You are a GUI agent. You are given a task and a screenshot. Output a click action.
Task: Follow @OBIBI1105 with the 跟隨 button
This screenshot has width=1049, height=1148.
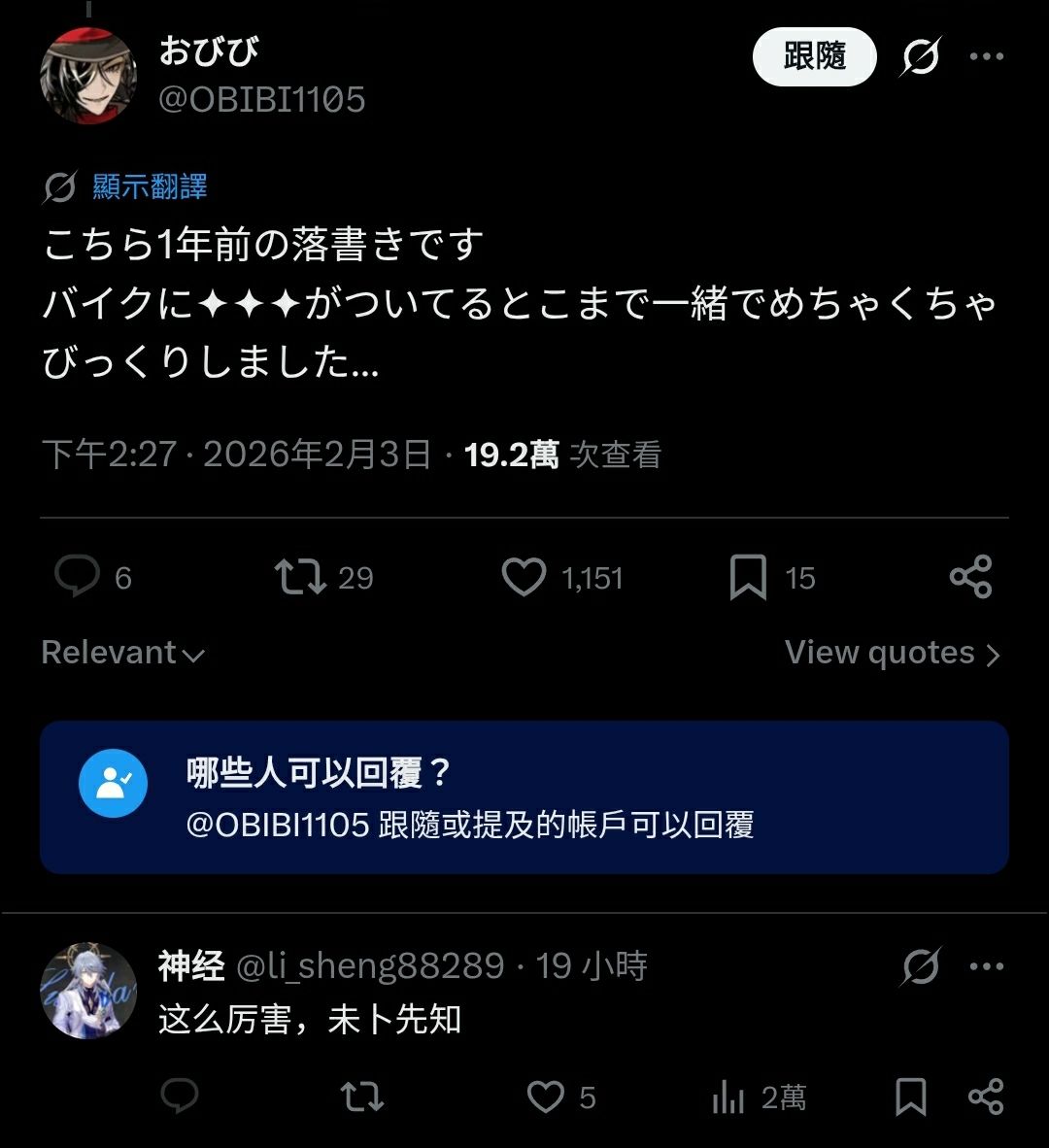814,56
